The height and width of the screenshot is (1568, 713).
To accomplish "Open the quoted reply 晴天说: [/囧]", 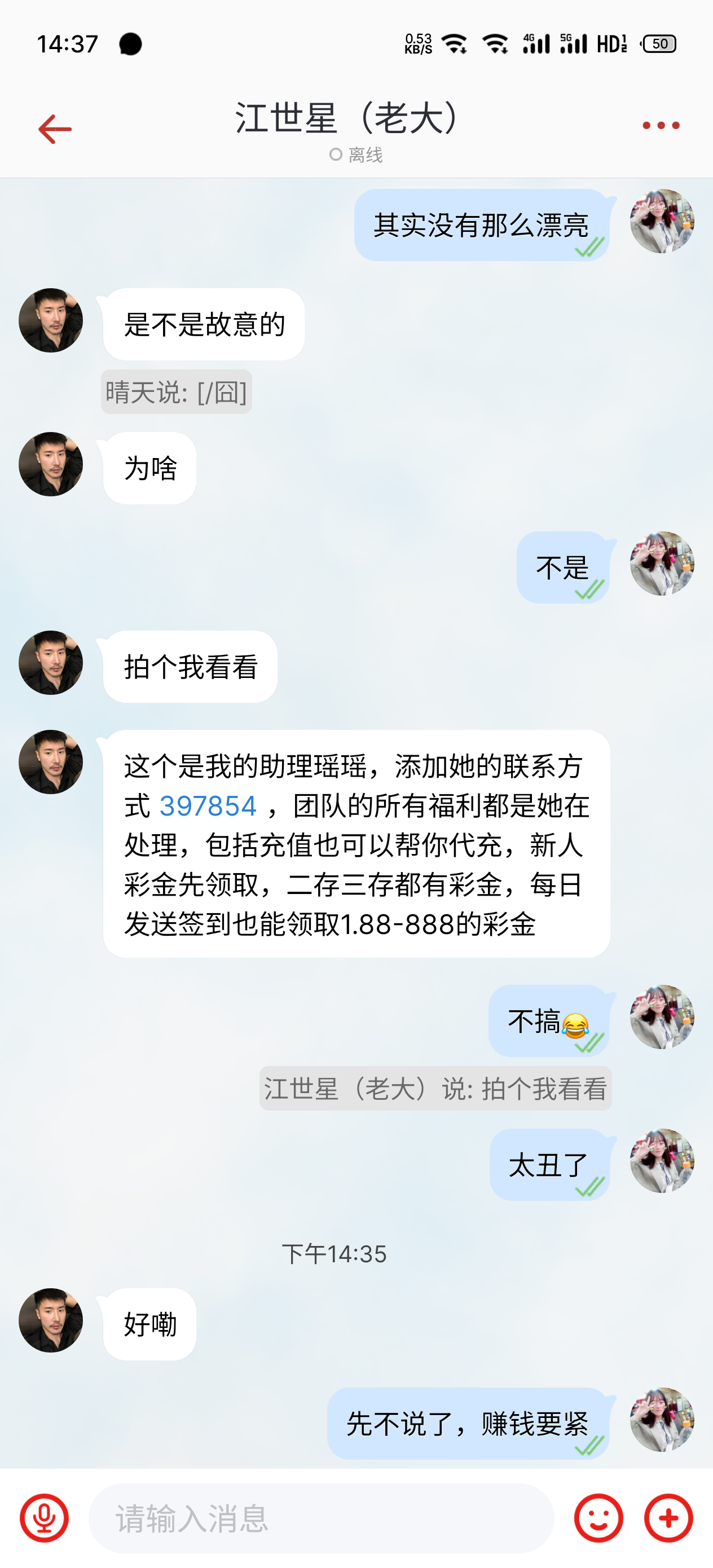I will (x=176, y=392).
